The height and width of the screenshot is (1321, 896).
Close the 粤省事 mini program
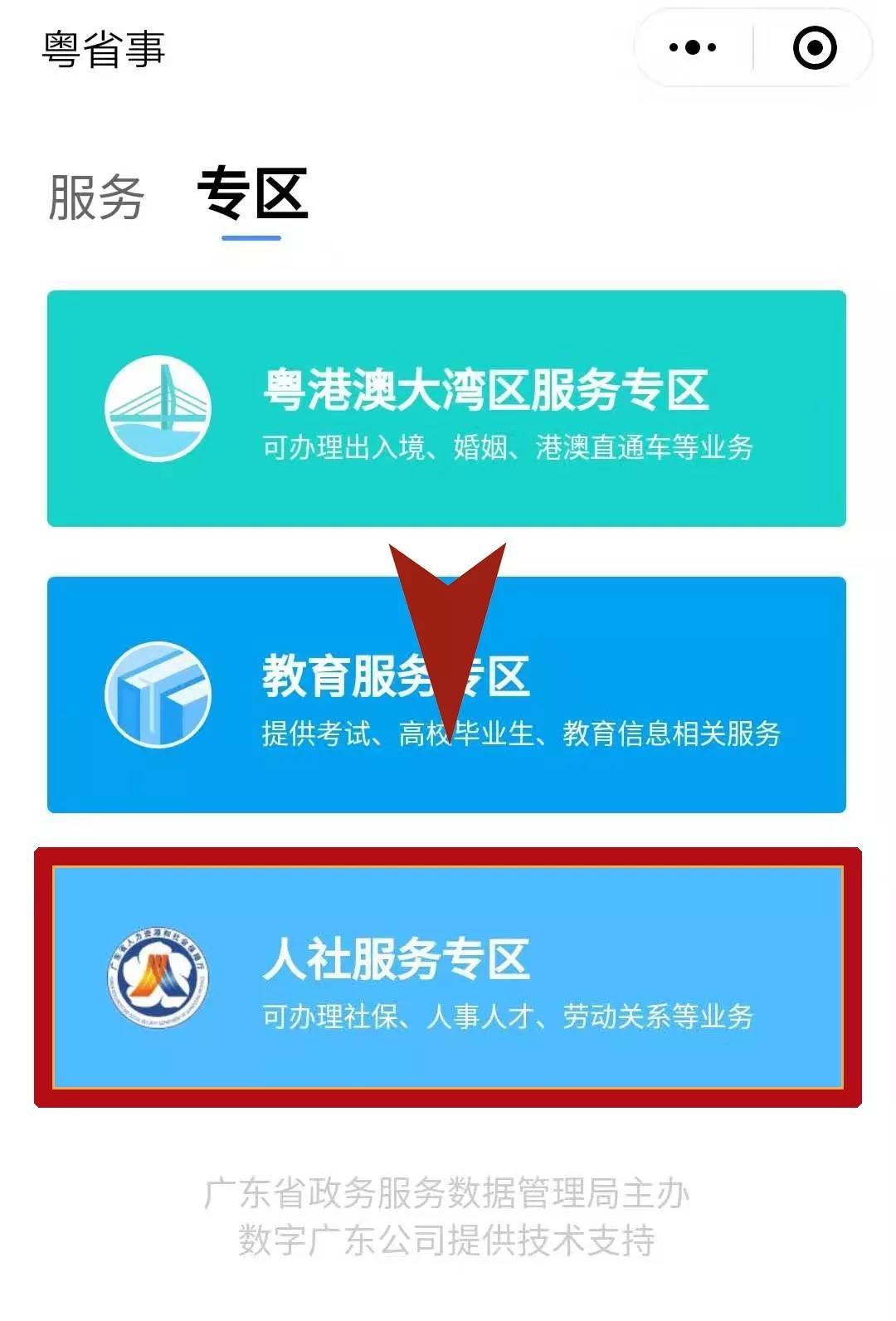point(815,48)
